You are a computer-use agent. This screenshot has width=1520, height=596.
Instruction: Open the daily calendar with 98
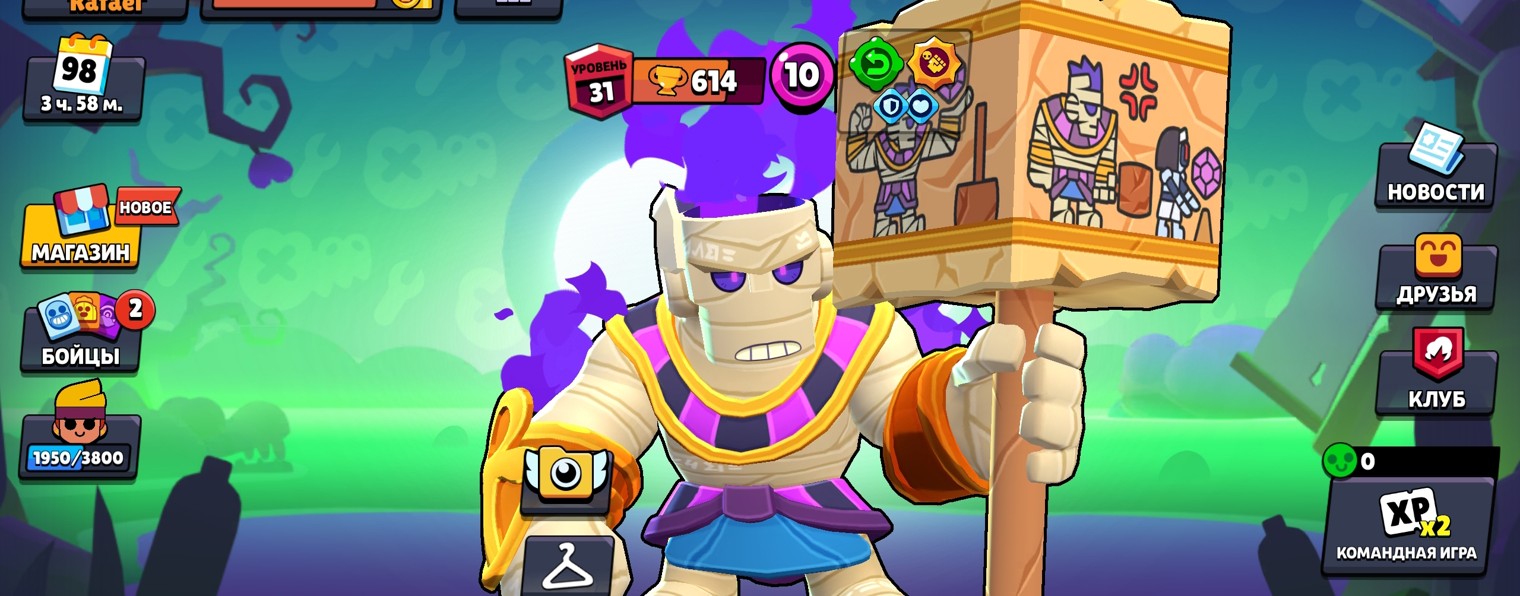(x=83, y=80)
